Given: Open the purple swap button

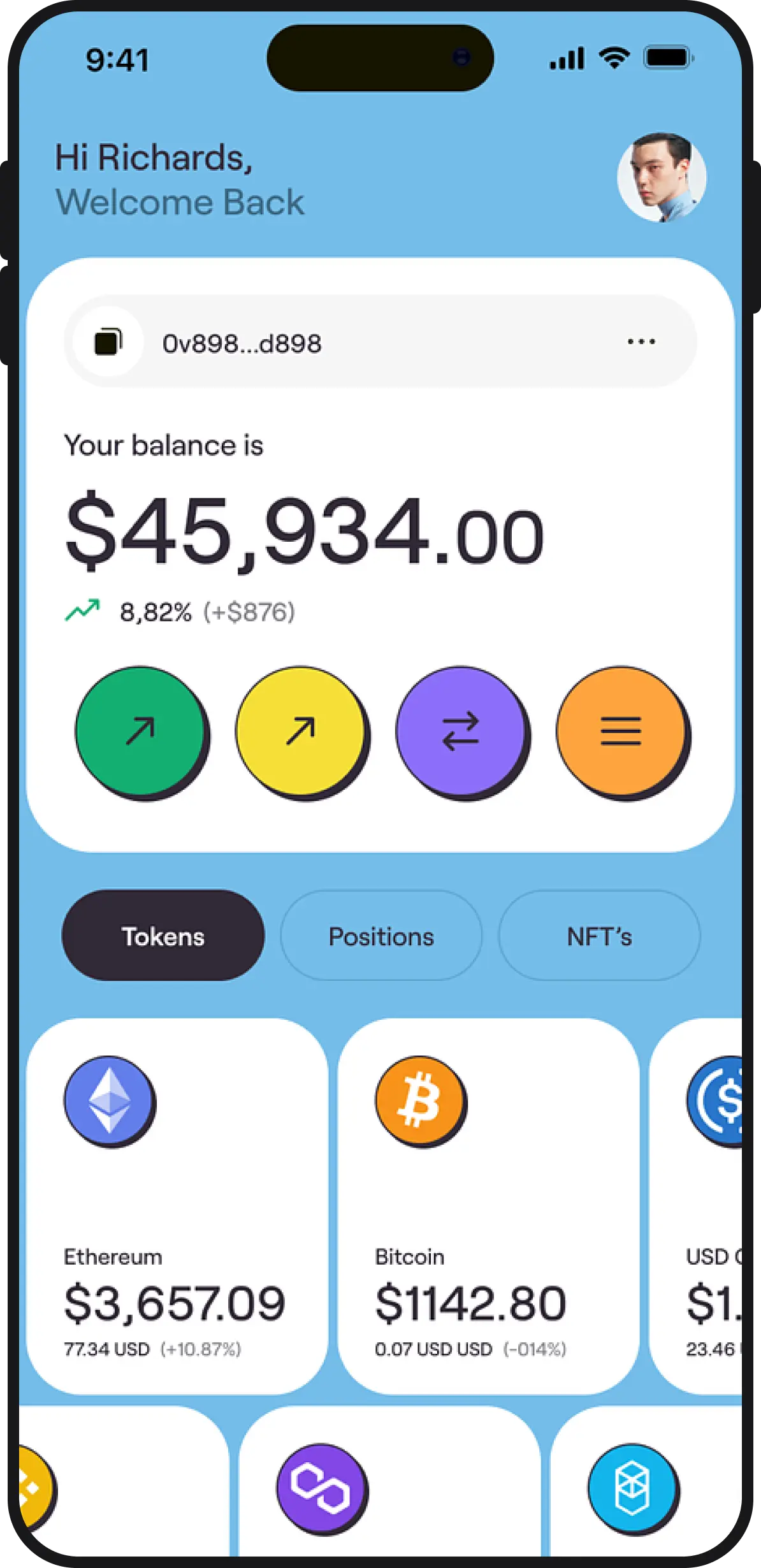Looking at the screenshot, I should (461, 731).
